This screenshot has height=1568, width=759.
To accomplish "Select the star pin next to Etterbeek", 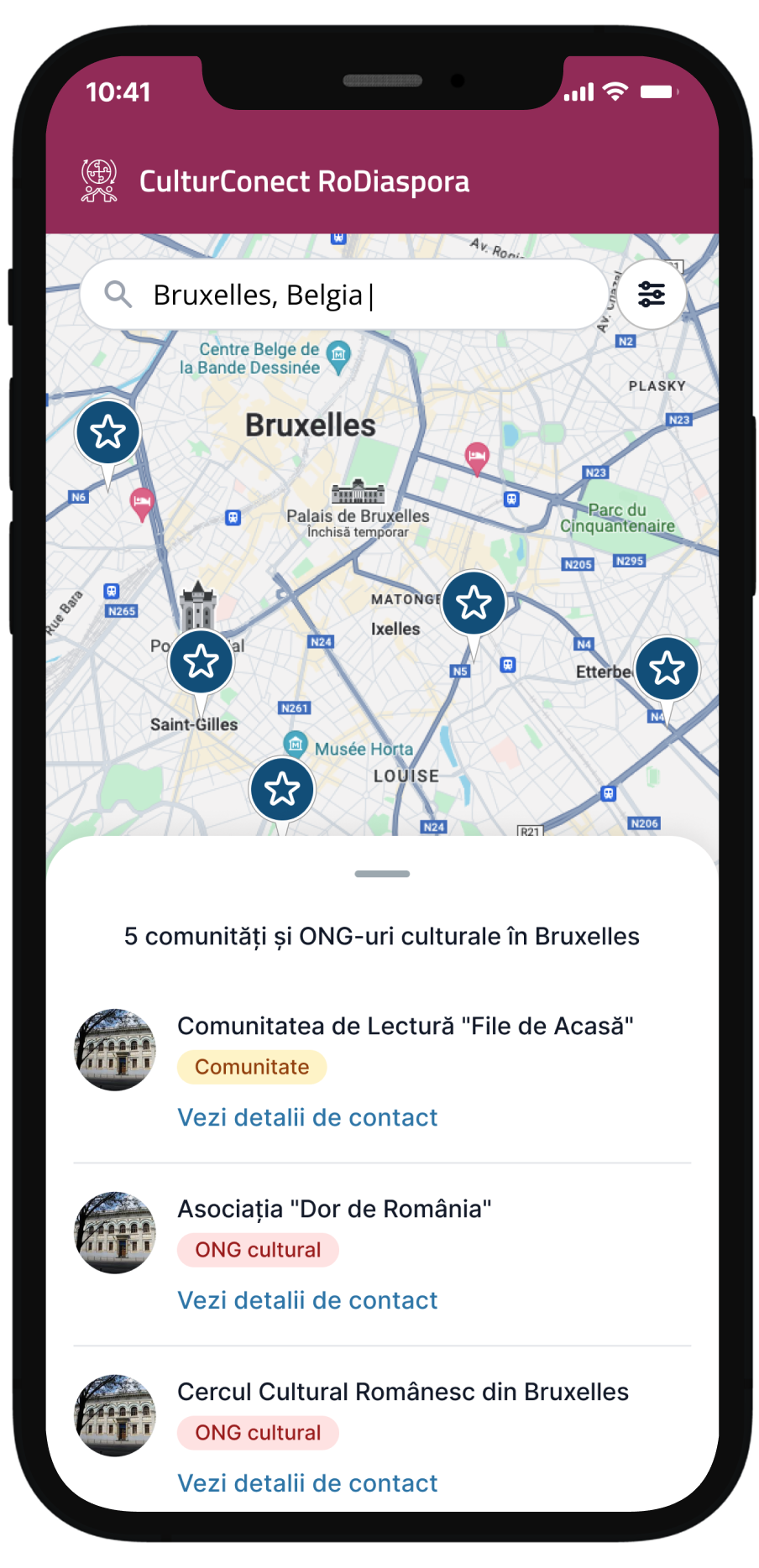I will [667, 669].
